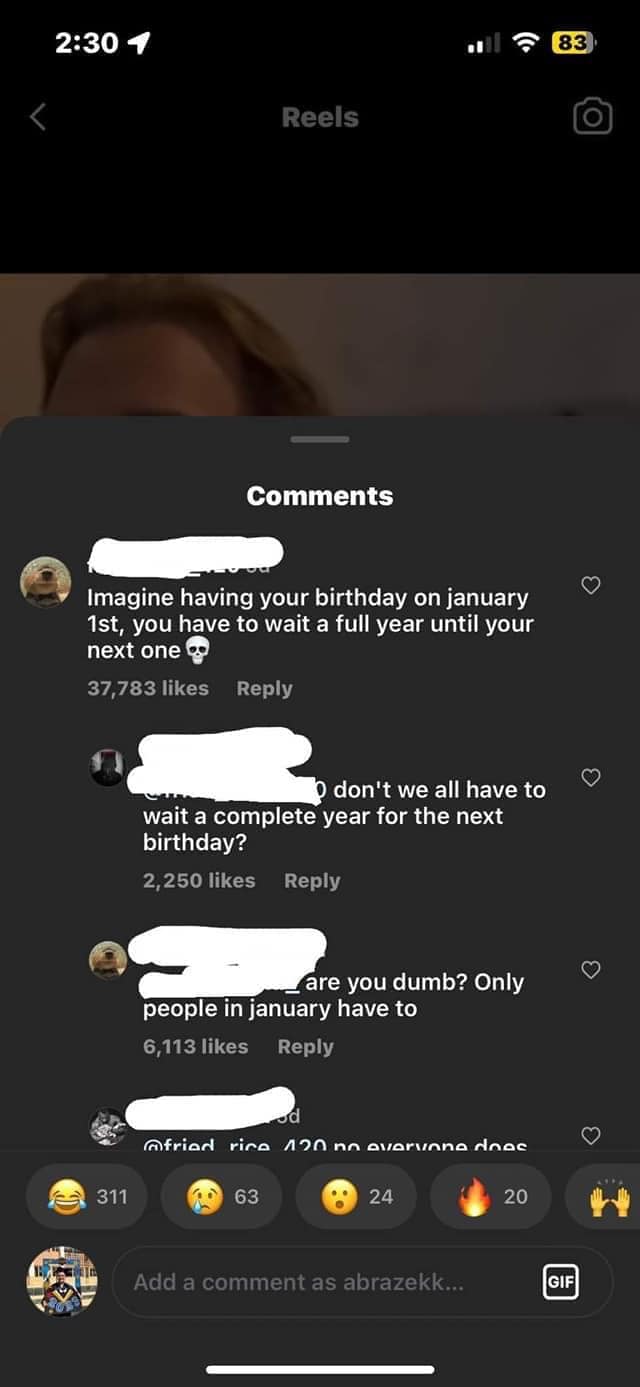
Task: React with the crying emoji showing 63
Action: coord(222,1196)
